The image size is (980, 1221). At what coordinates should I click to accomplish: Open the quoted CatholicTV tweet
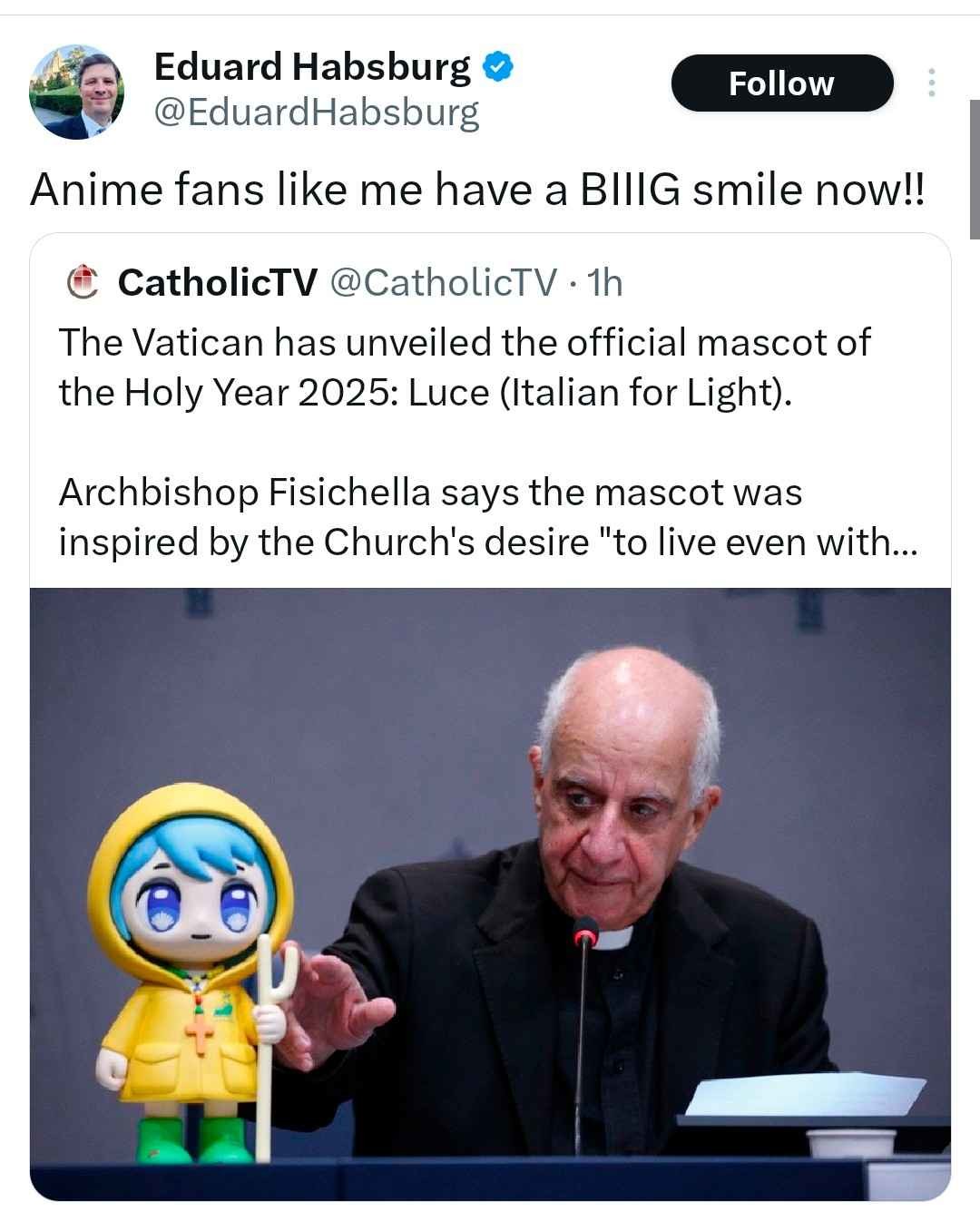(x=488, y=442)
